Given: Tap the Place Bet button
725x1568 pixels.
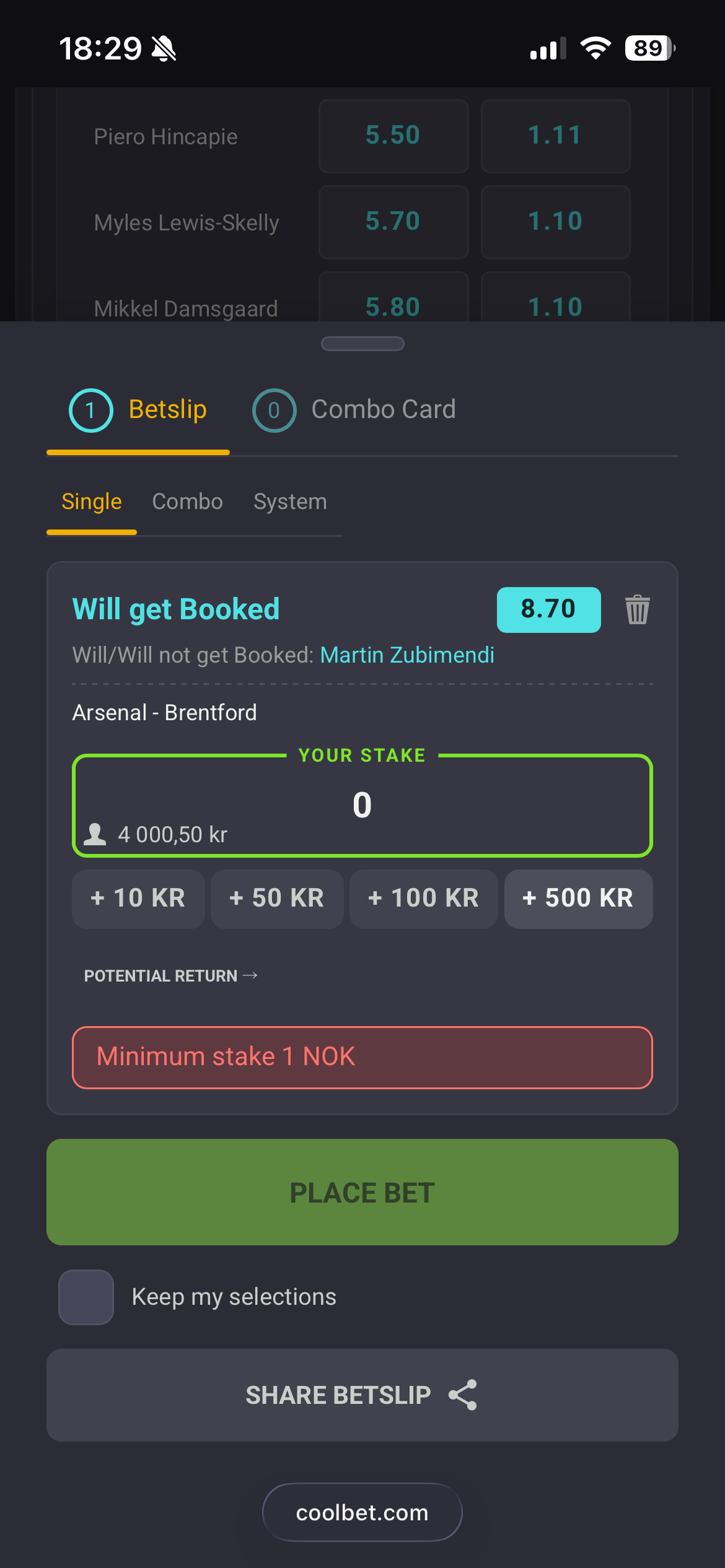Looking at the screenshot, I should tap(362, 1192).
